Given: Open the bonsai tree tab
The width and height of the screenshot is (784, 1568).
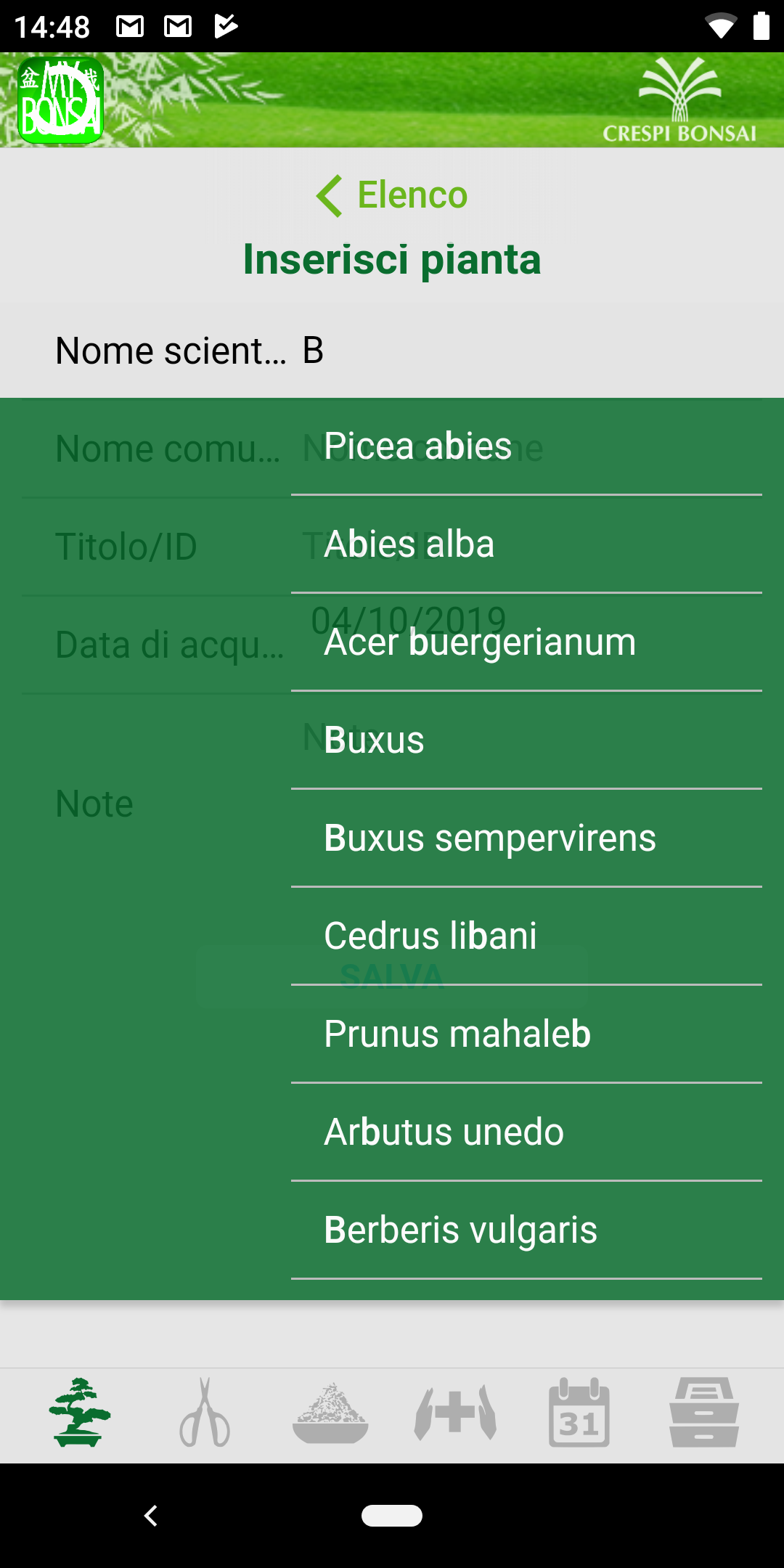Looking at the screenshot, I should coord(80,1412).
